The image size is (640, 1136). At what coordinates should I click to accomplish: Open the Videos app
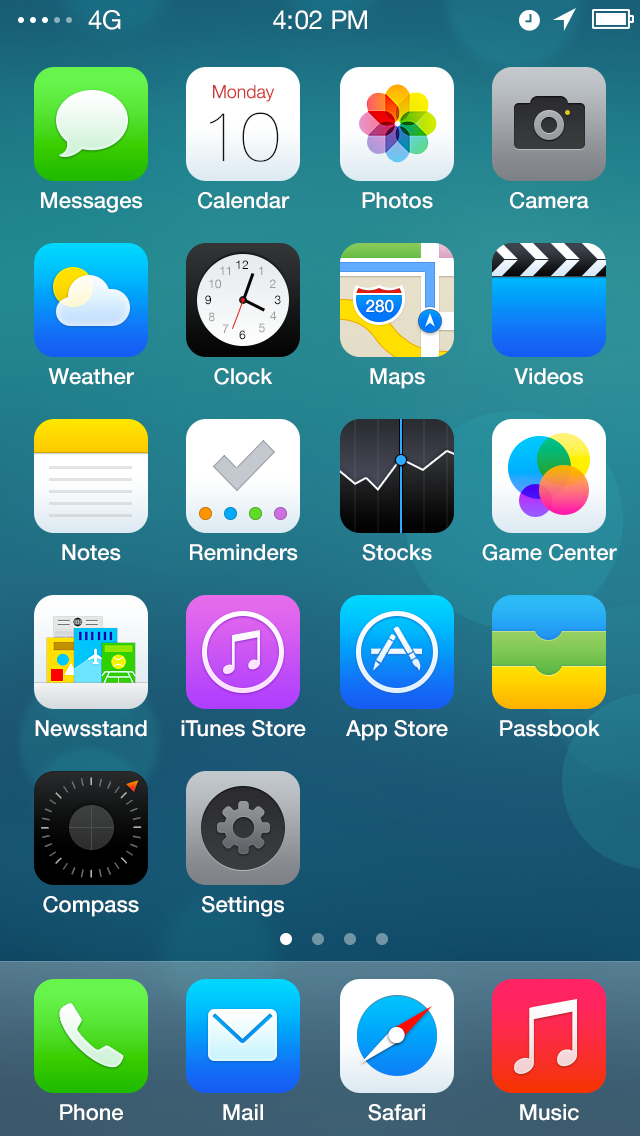(549, 300)
